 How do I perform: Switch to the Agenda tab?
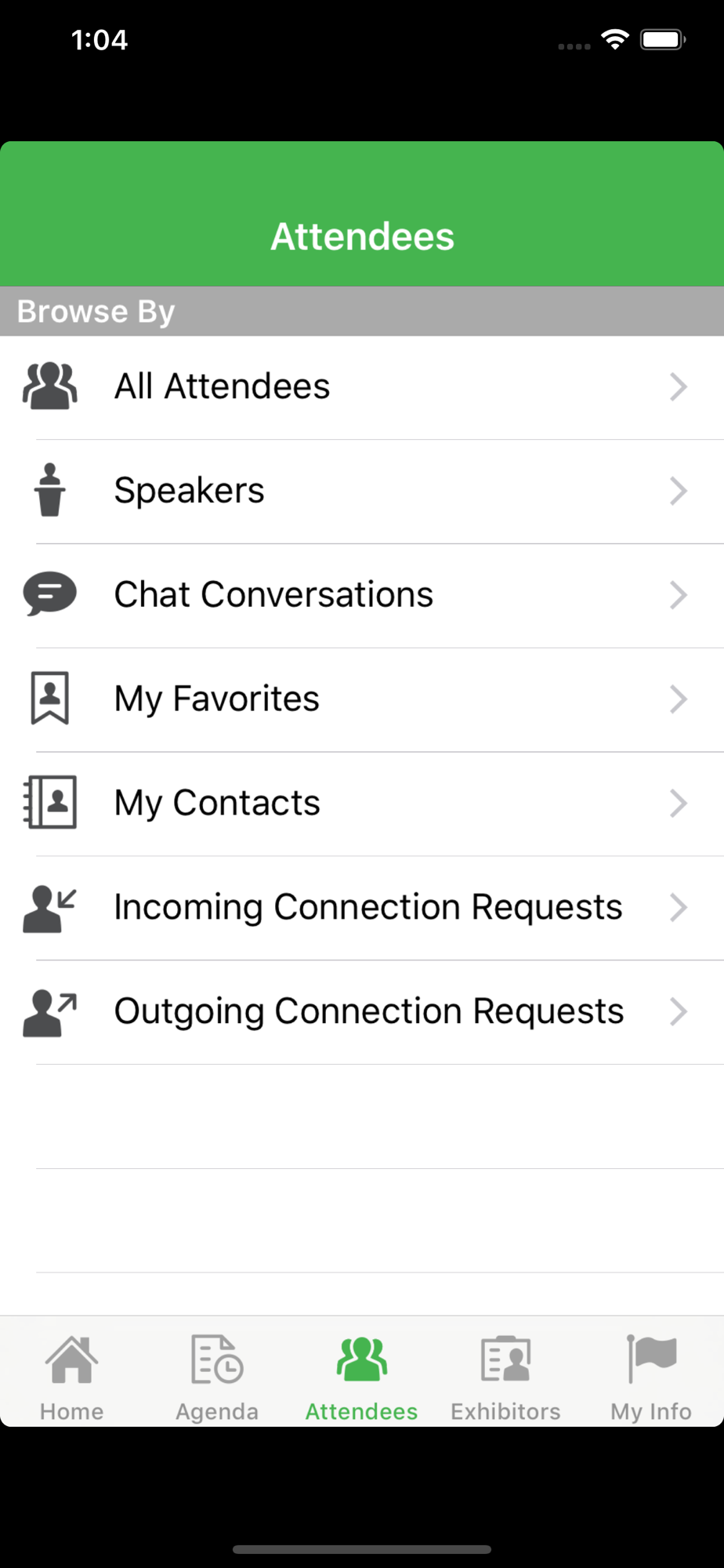coord(217,1377)
